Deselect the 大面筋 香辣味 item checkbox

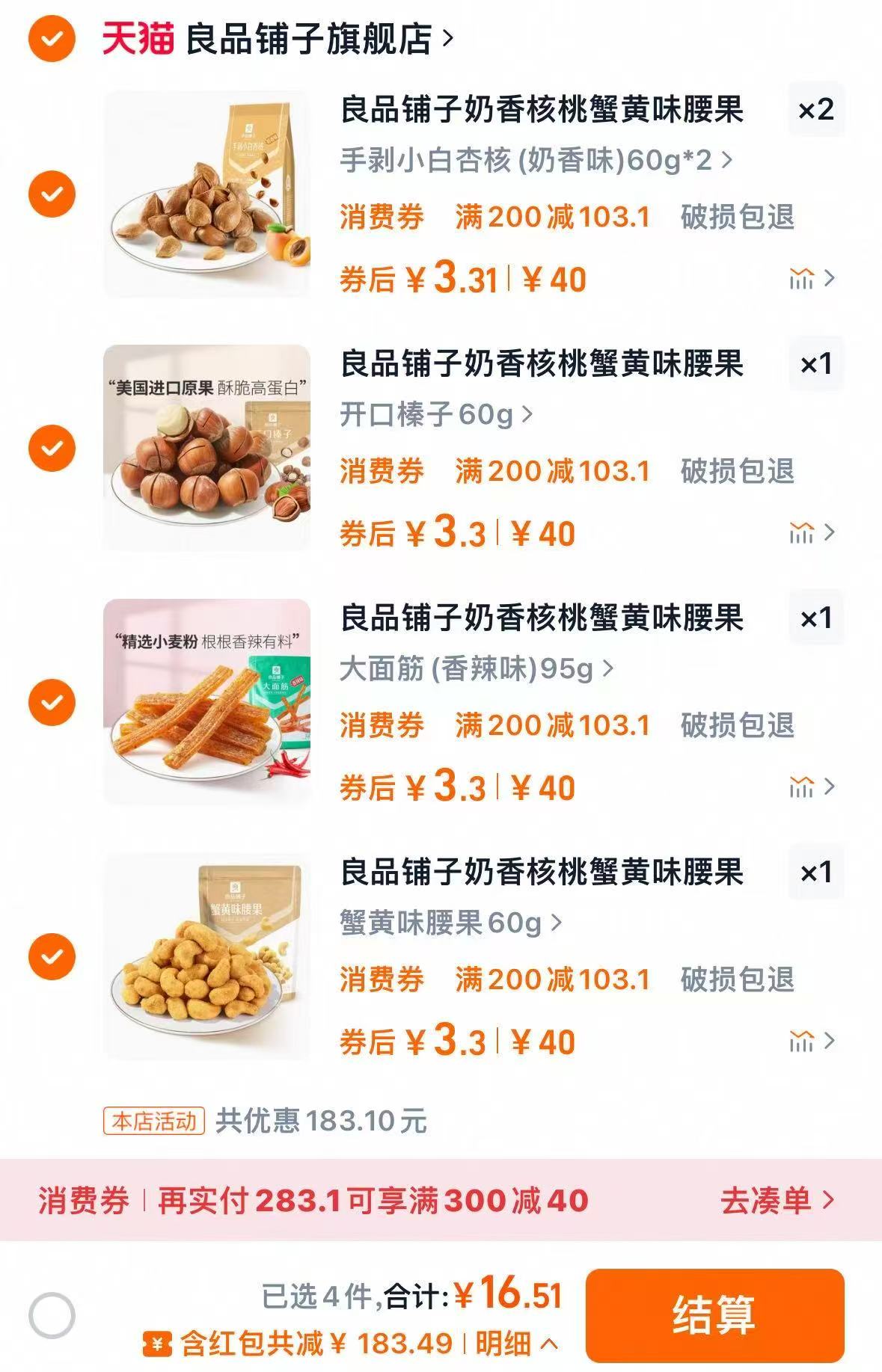[x=52, y=702]
